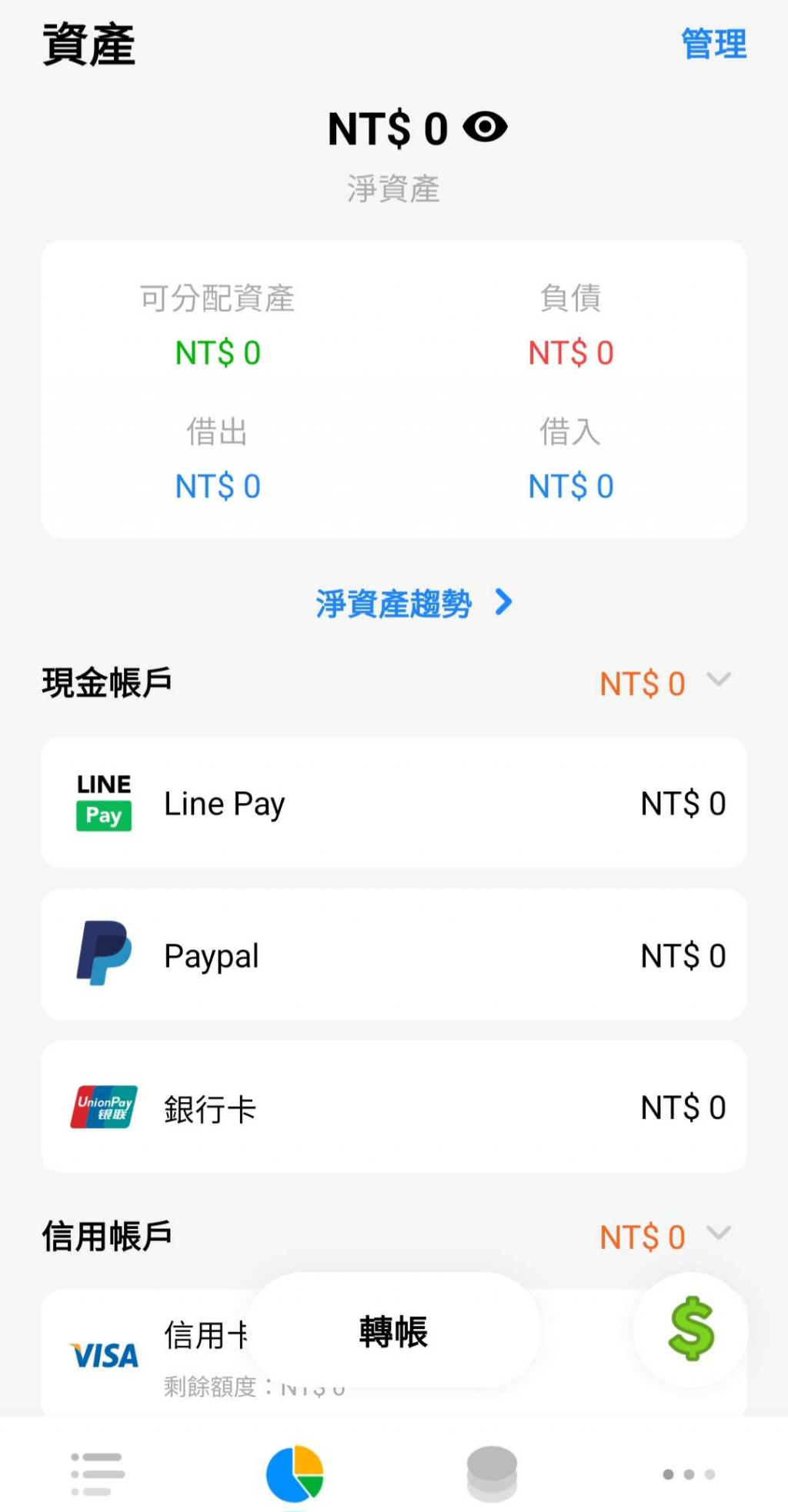Open the three-dot more tab
Image resolution: width=788 pixels, height=1512 pixels.
(x=689, y=1474)
